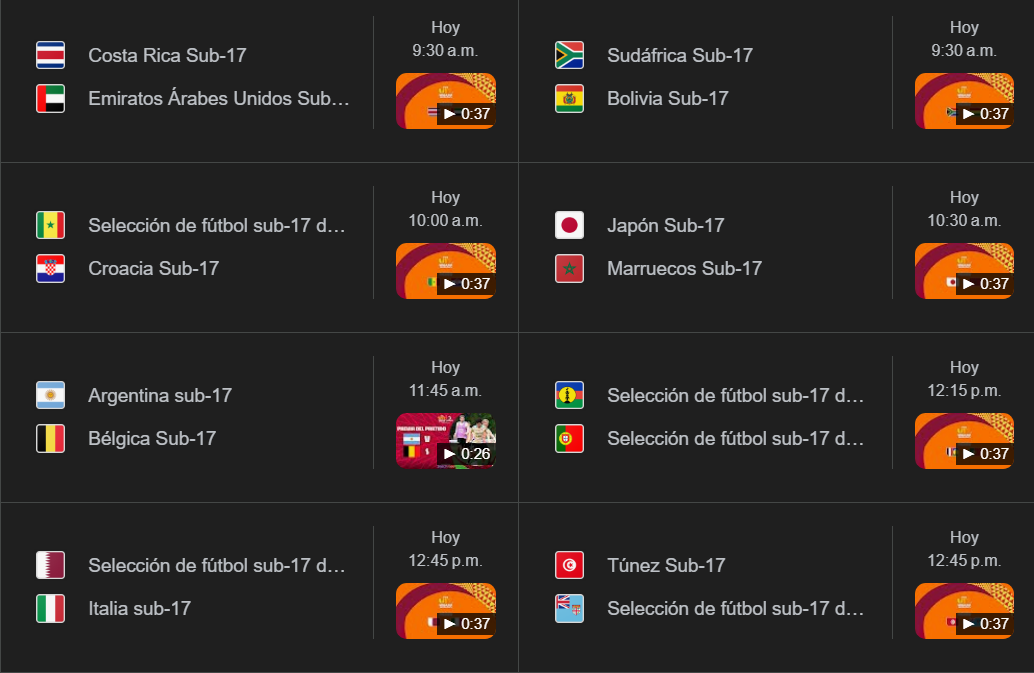The height and width of the screenshot is (673, 1034).
Task: Watch the Japón vs Marruecos video clip
Action: [964, 271]
